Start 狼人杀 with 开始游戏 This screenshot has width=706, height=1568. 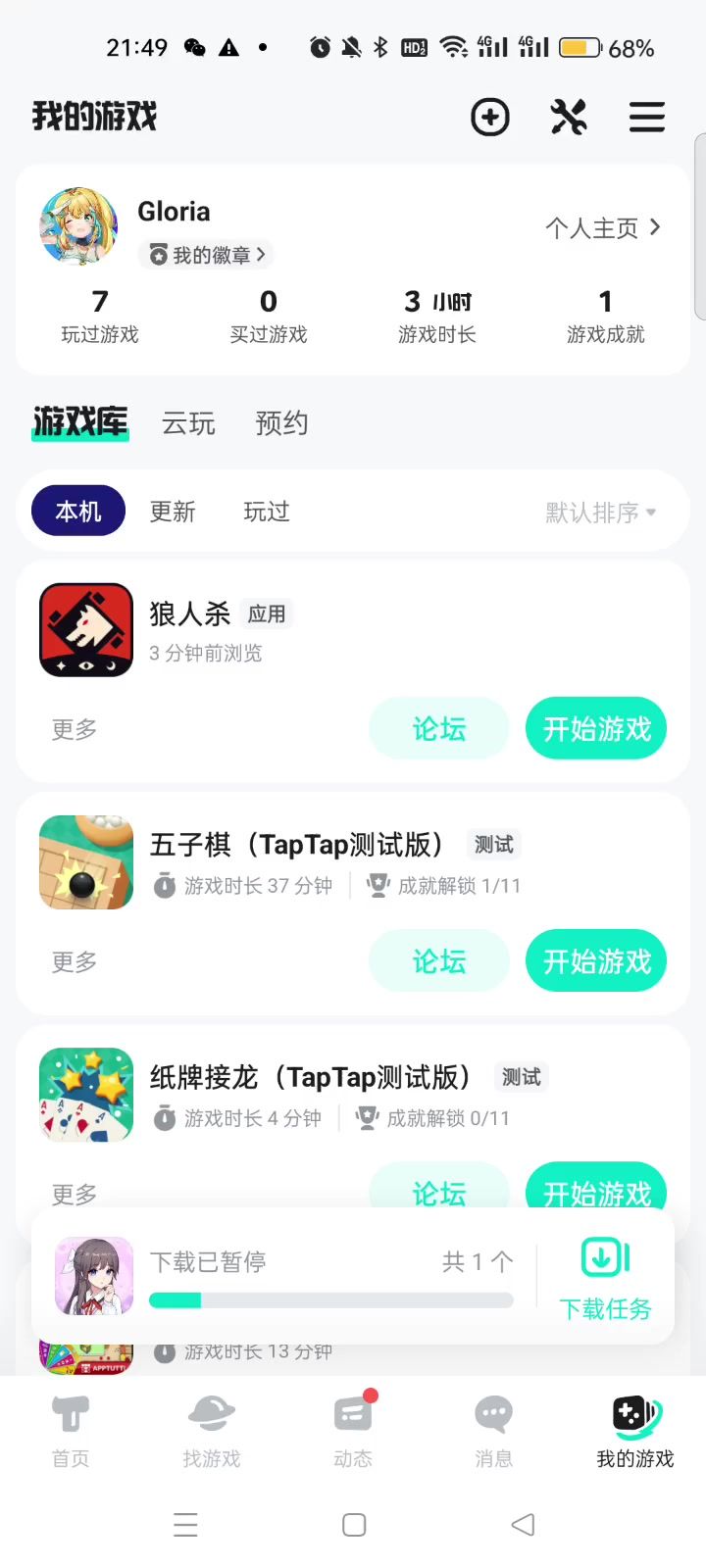(596, 728)
